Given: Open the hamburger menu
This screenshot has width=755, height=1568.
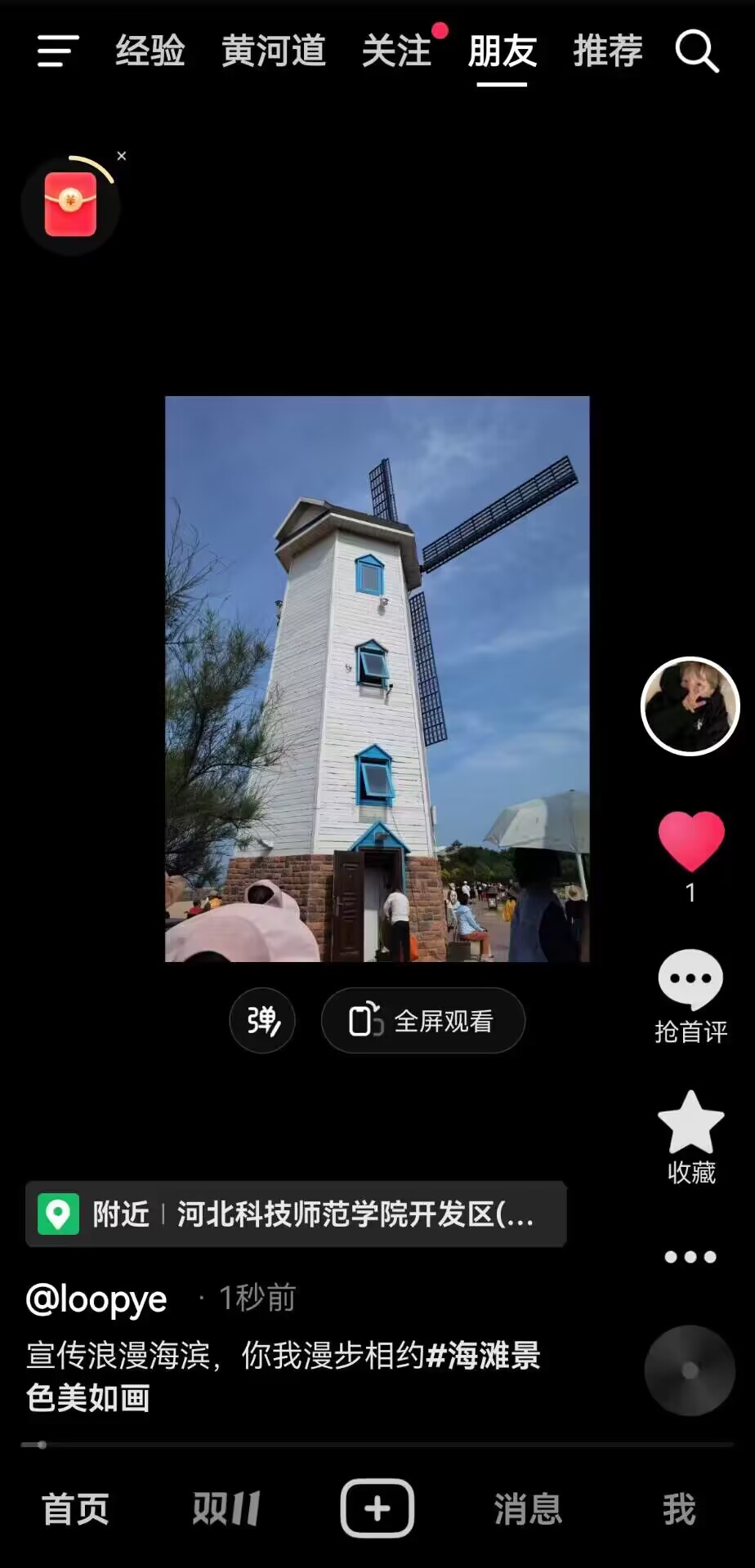Looking at the screenshot, I should click(x=58, y=51).
